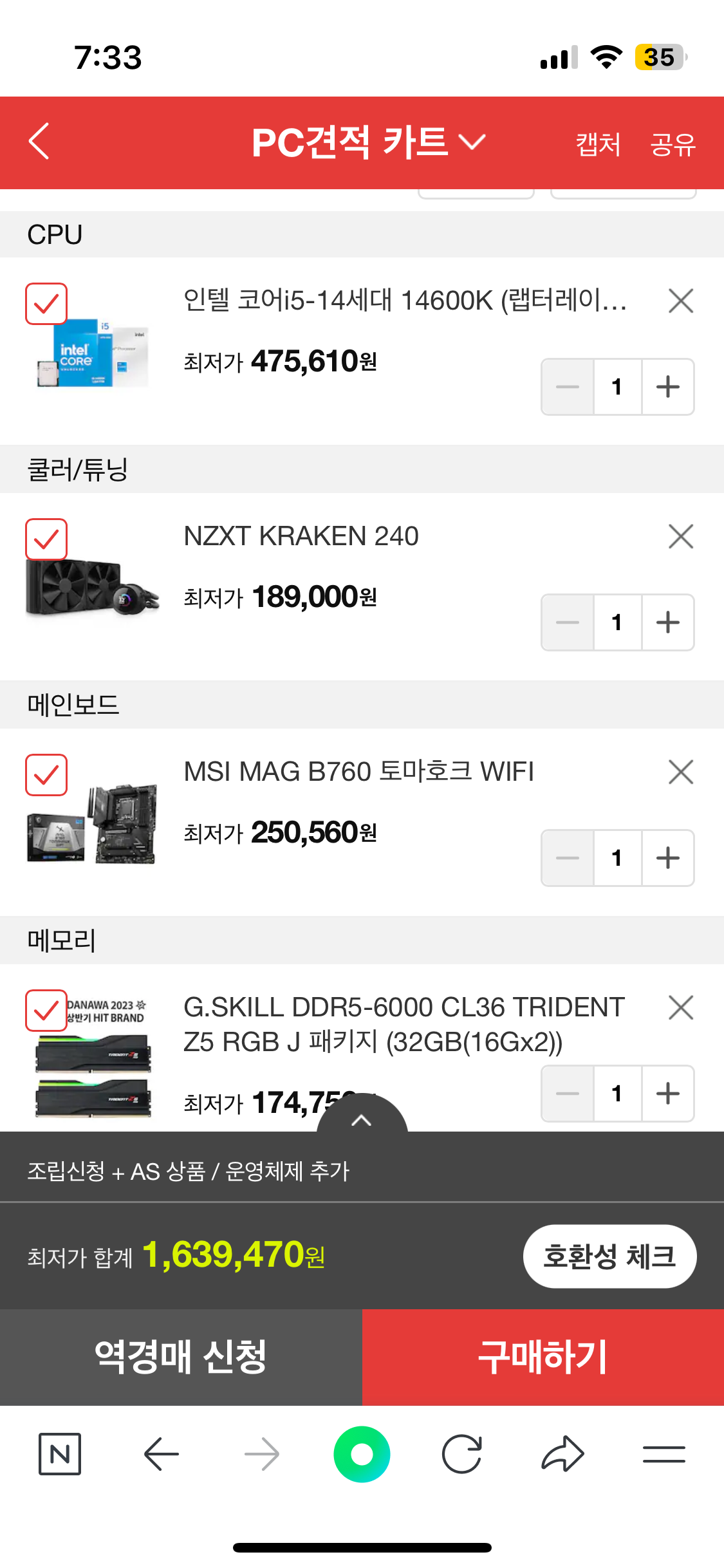Share the cart via 공유

(x=673, y=144)
